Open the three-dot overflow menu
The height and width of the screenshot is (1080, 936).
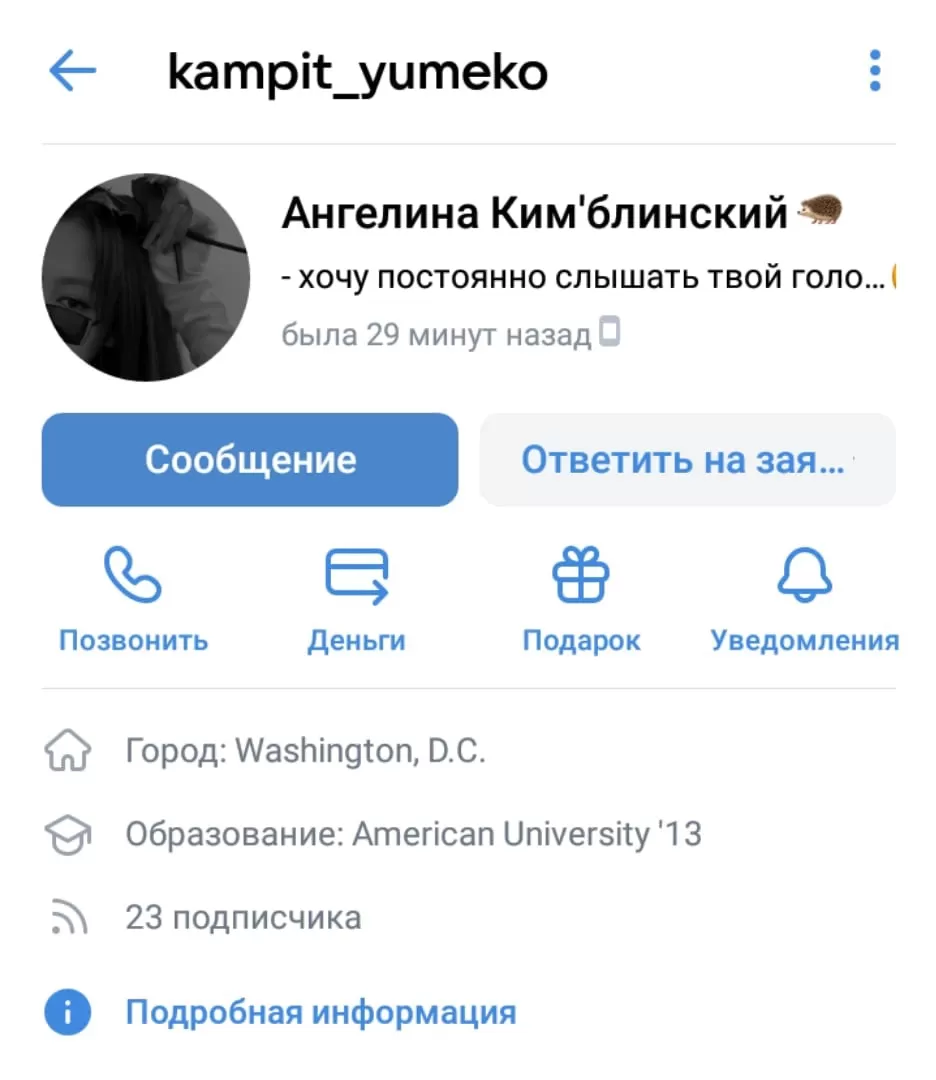[875, 72]
